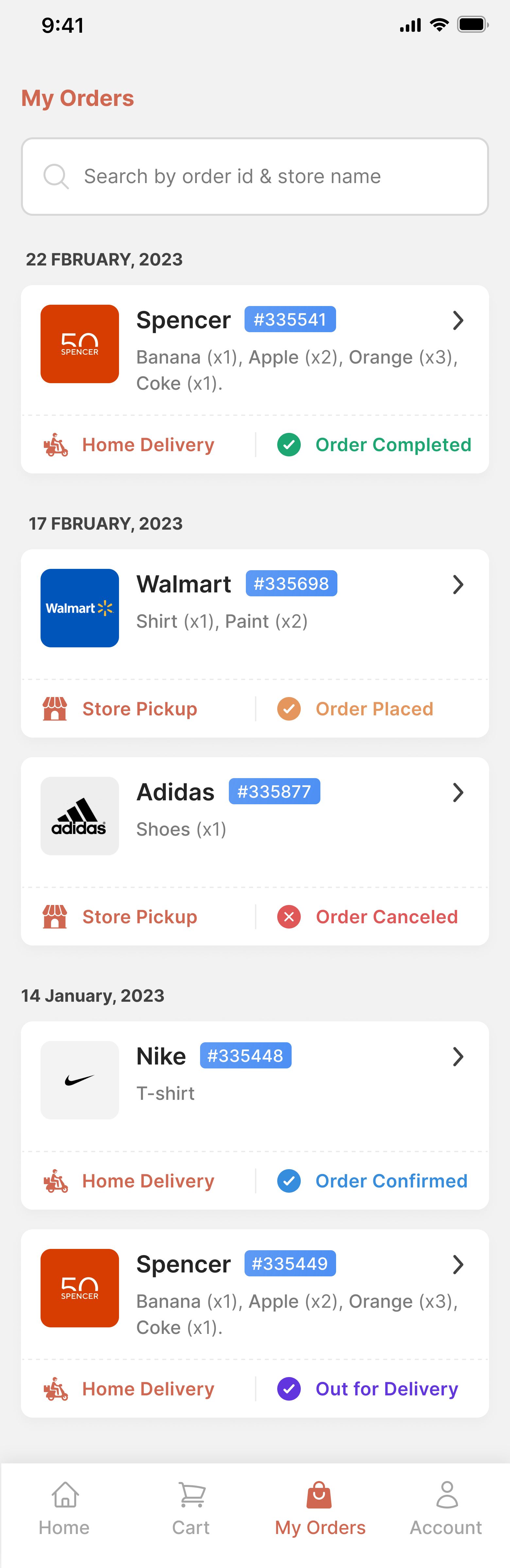Open Spencer order #335541
This screenshot has height=1568, width=510.
coord(458,320)
